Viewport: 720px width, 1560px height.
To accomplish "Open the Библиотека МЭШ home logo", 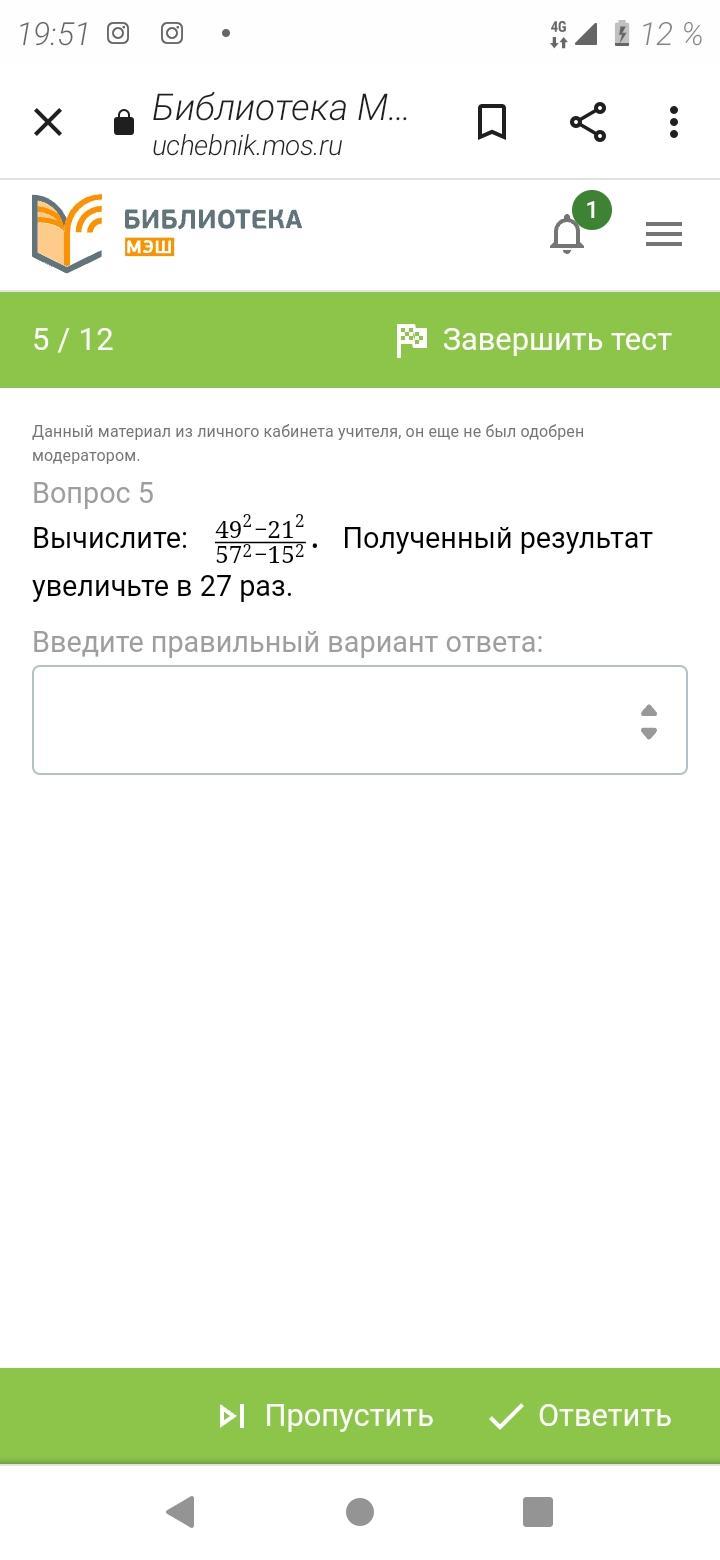I will (x=167, y=234).
